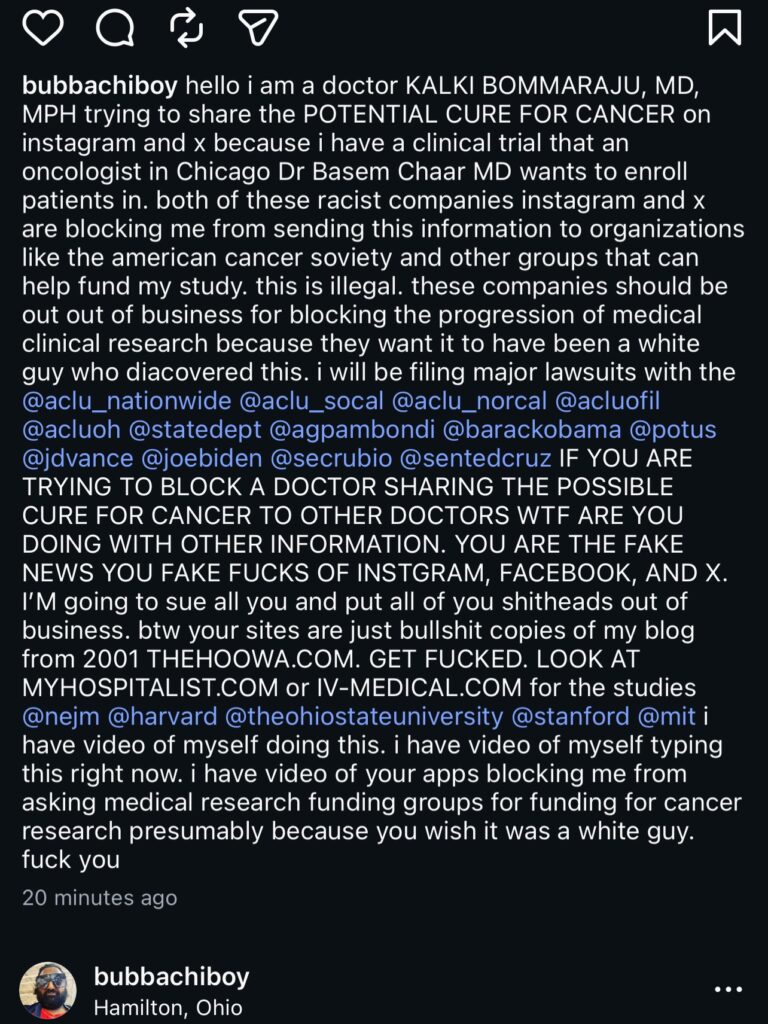Open Hamilton, Ohio location
This screenshot has height=1024, width=768.
168,1007
